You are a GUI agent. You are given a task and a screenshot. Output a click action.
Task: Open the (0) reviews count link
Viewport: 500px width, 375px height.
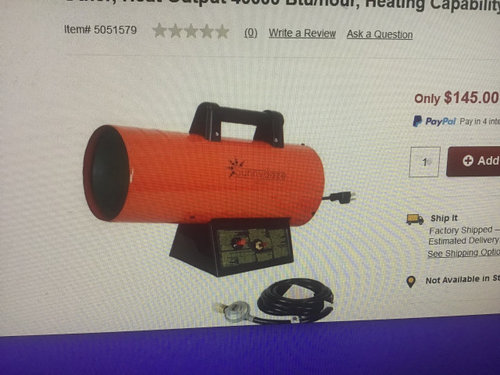point(251,33)
